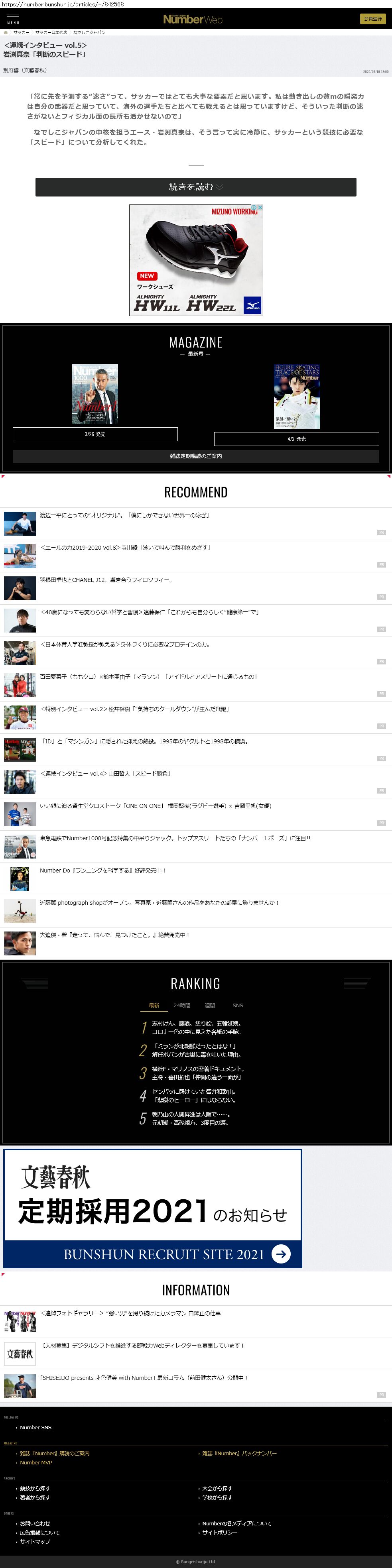
Task: Open the 羽根田卓也とCHANEL J12 article
Action: point(106,580)
